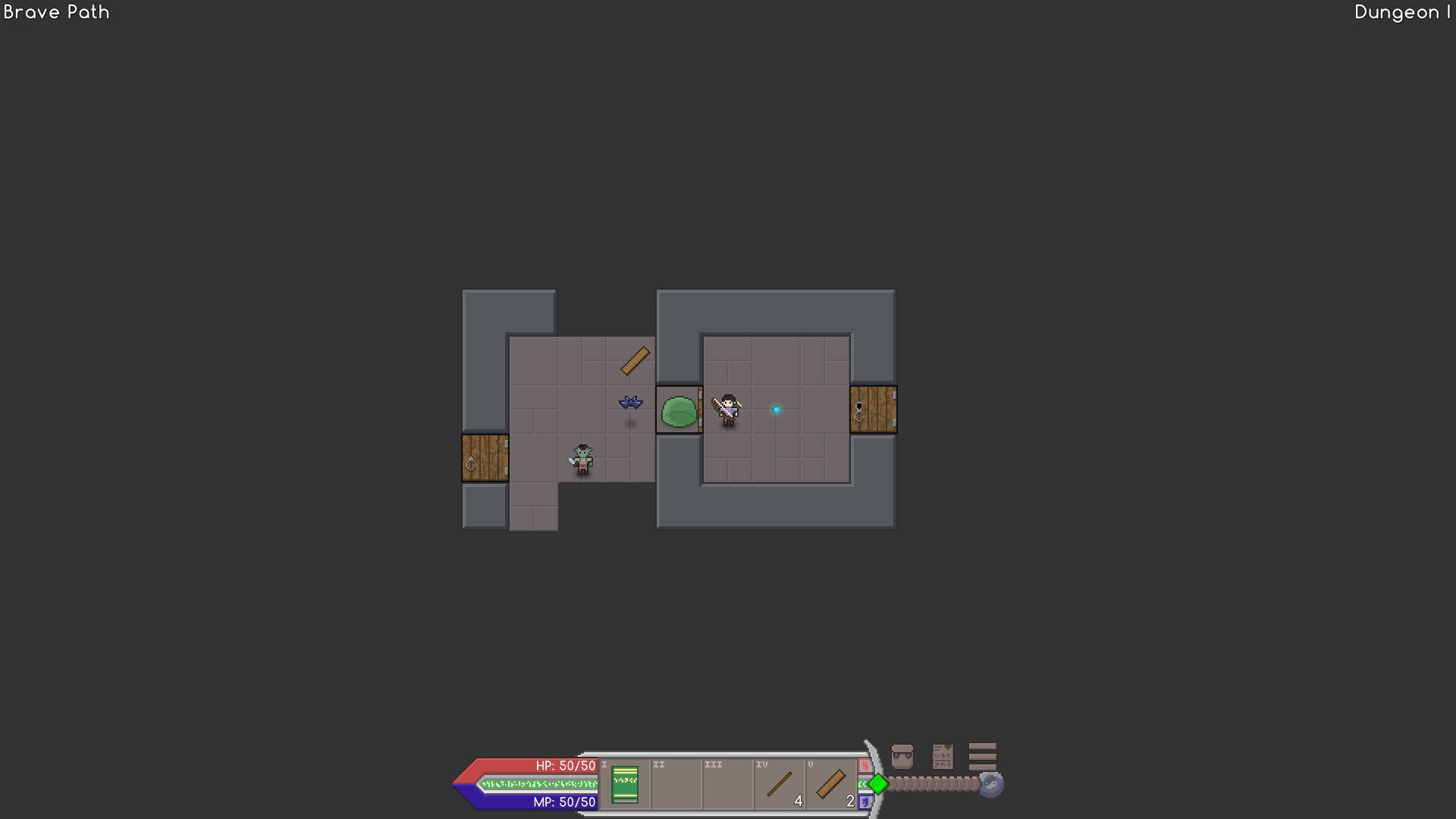The image size is (1456, 819).
Task: Open the inventory bag
Action: (902, 756)
